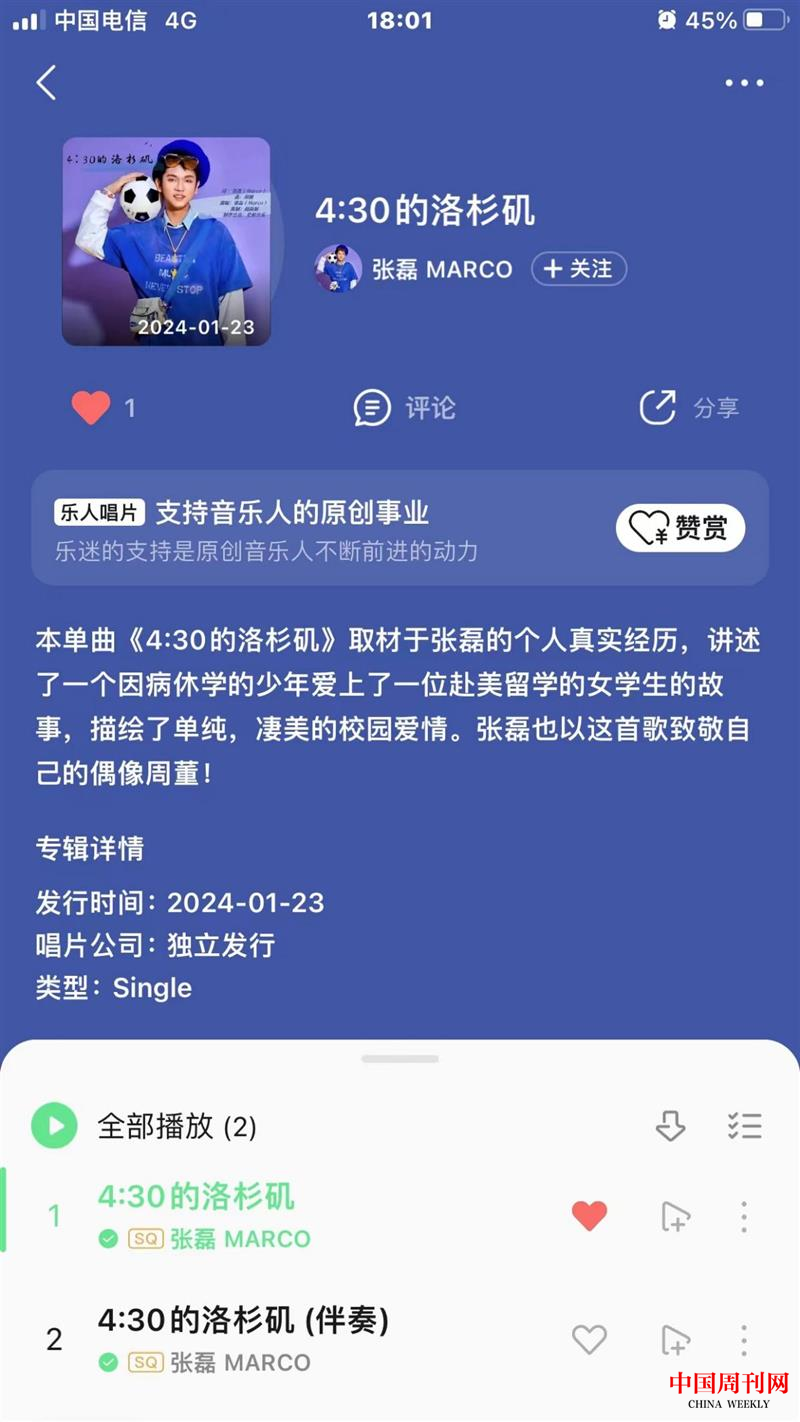800x1422 pixels.
Task: Share this album via 分享
Action: [x=689, y=407]
